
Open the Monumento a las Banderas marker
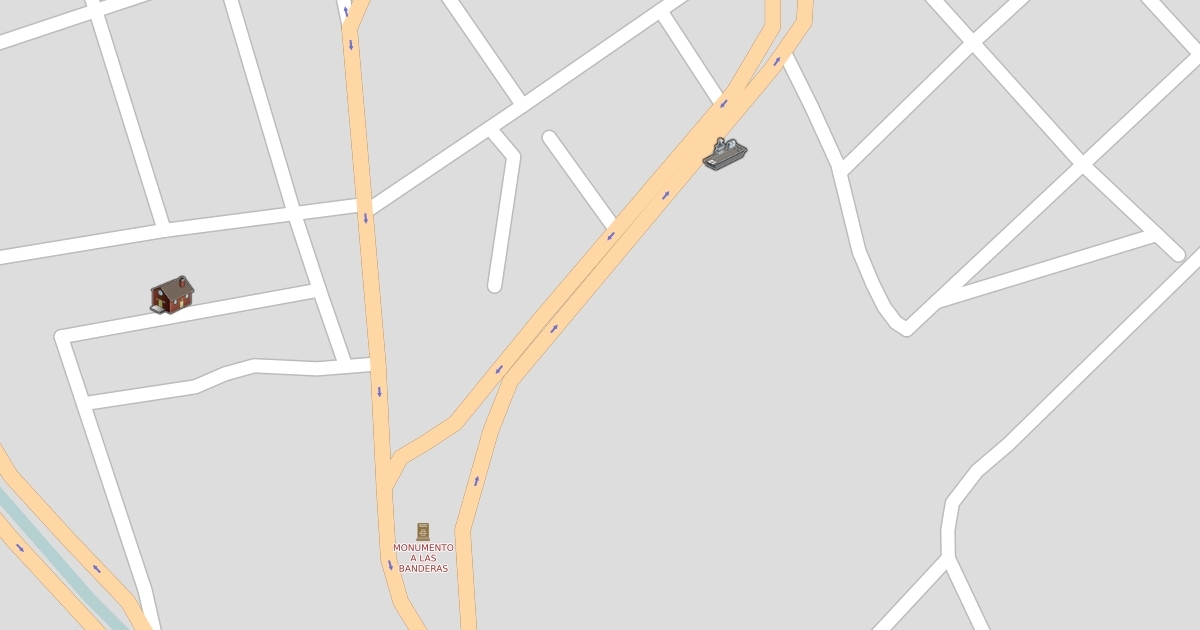423,532
